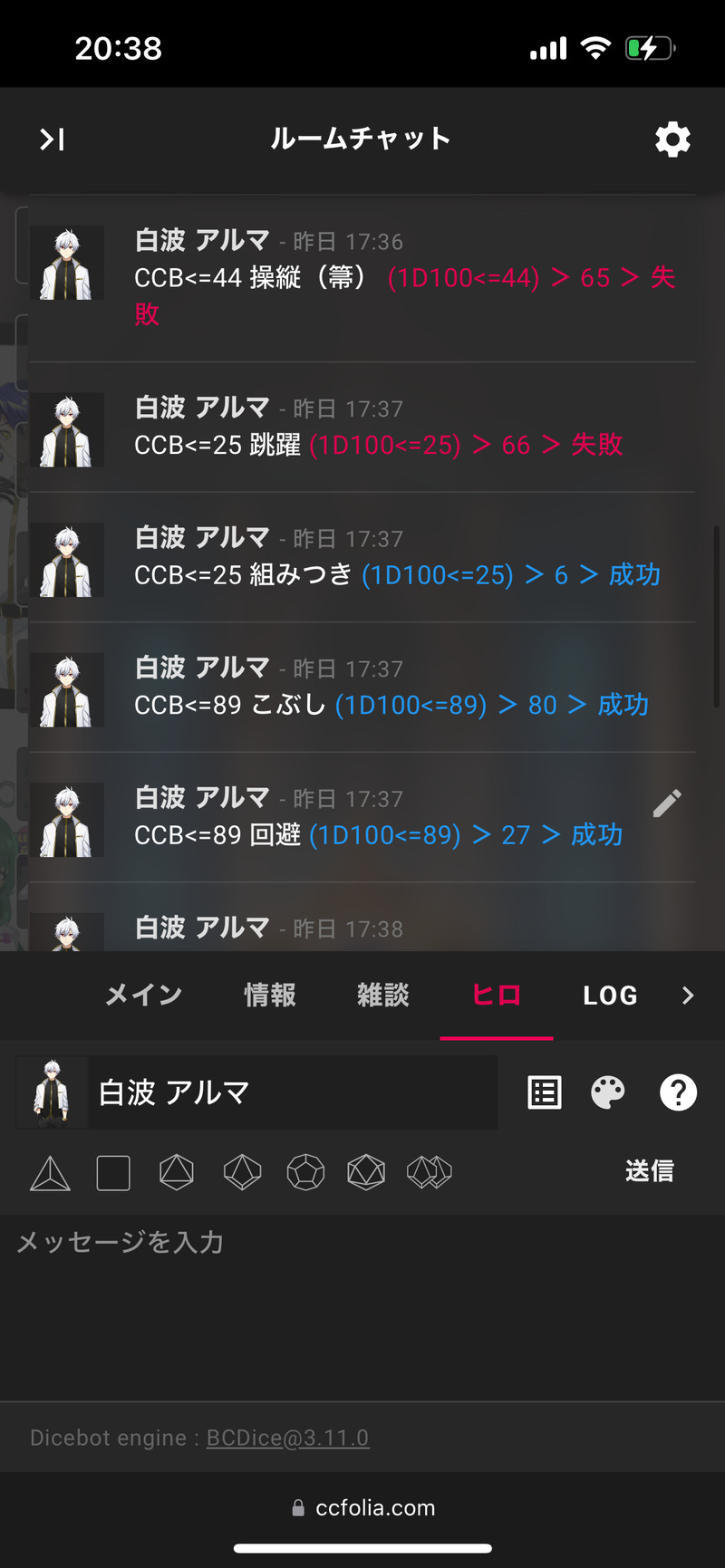
Task: Select the ヒロ tab
Action: click(497, 996)
